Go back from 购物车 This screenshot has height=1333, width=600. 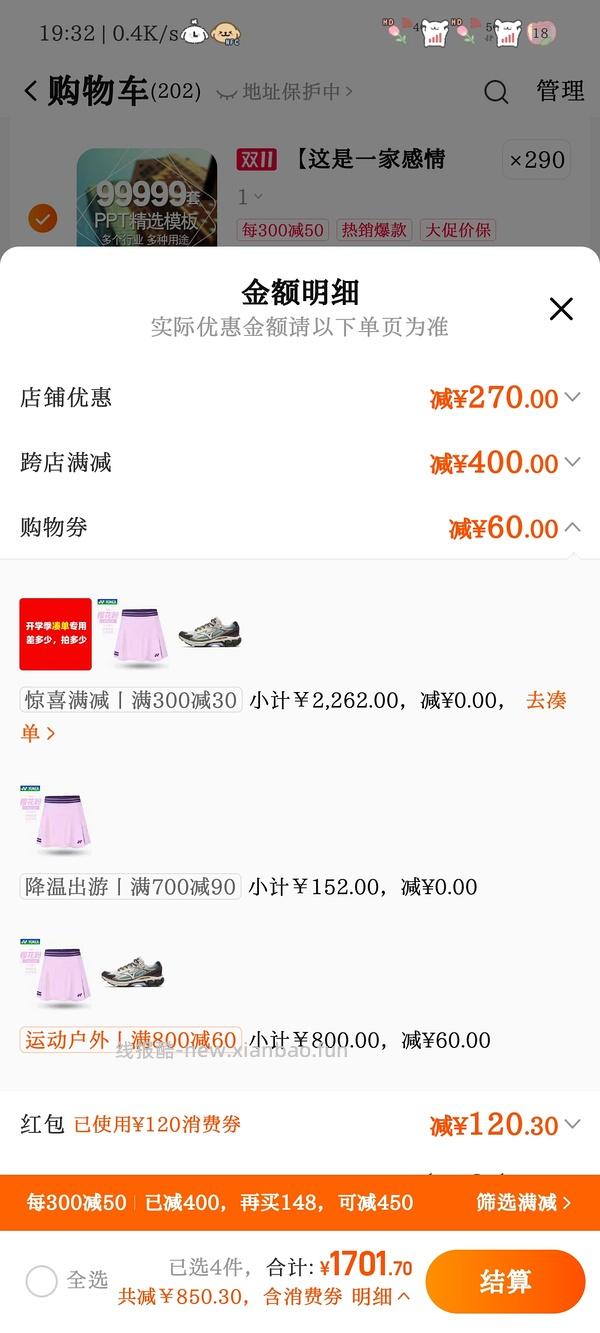(31, 92)
